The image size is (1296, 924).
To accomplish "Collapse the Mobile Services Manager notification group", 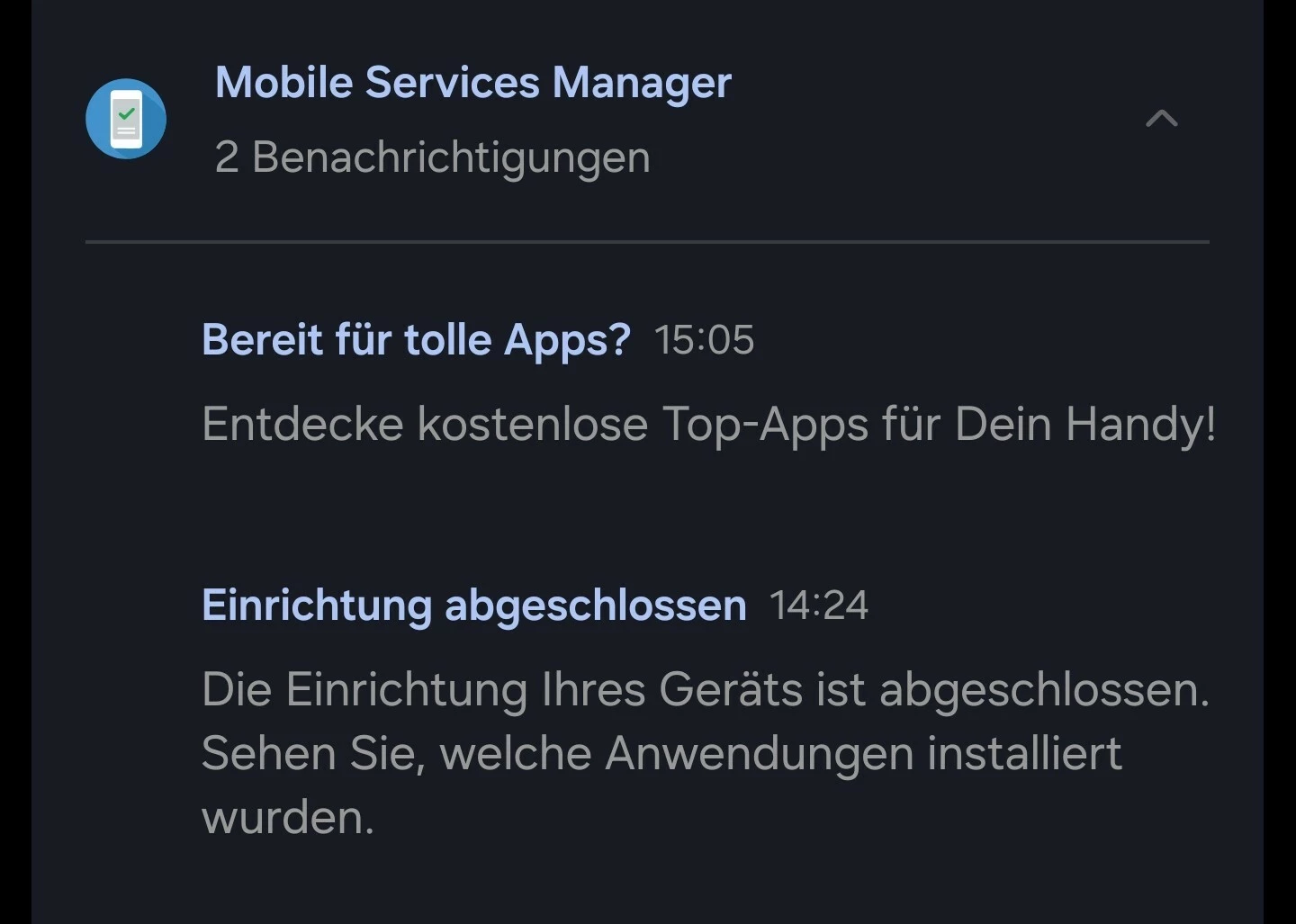I will [x=1161, y=119].
